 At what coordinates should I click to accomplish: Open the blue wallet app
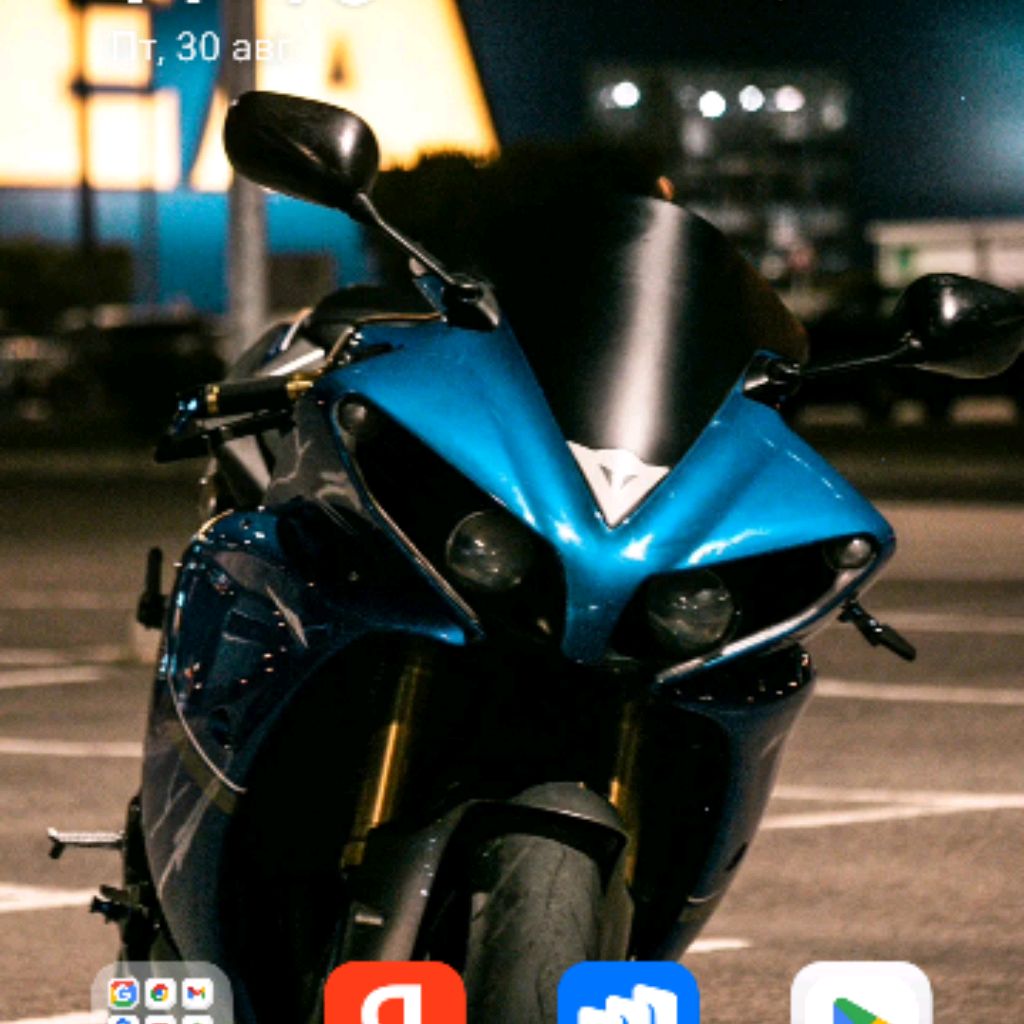pos(628,995)
